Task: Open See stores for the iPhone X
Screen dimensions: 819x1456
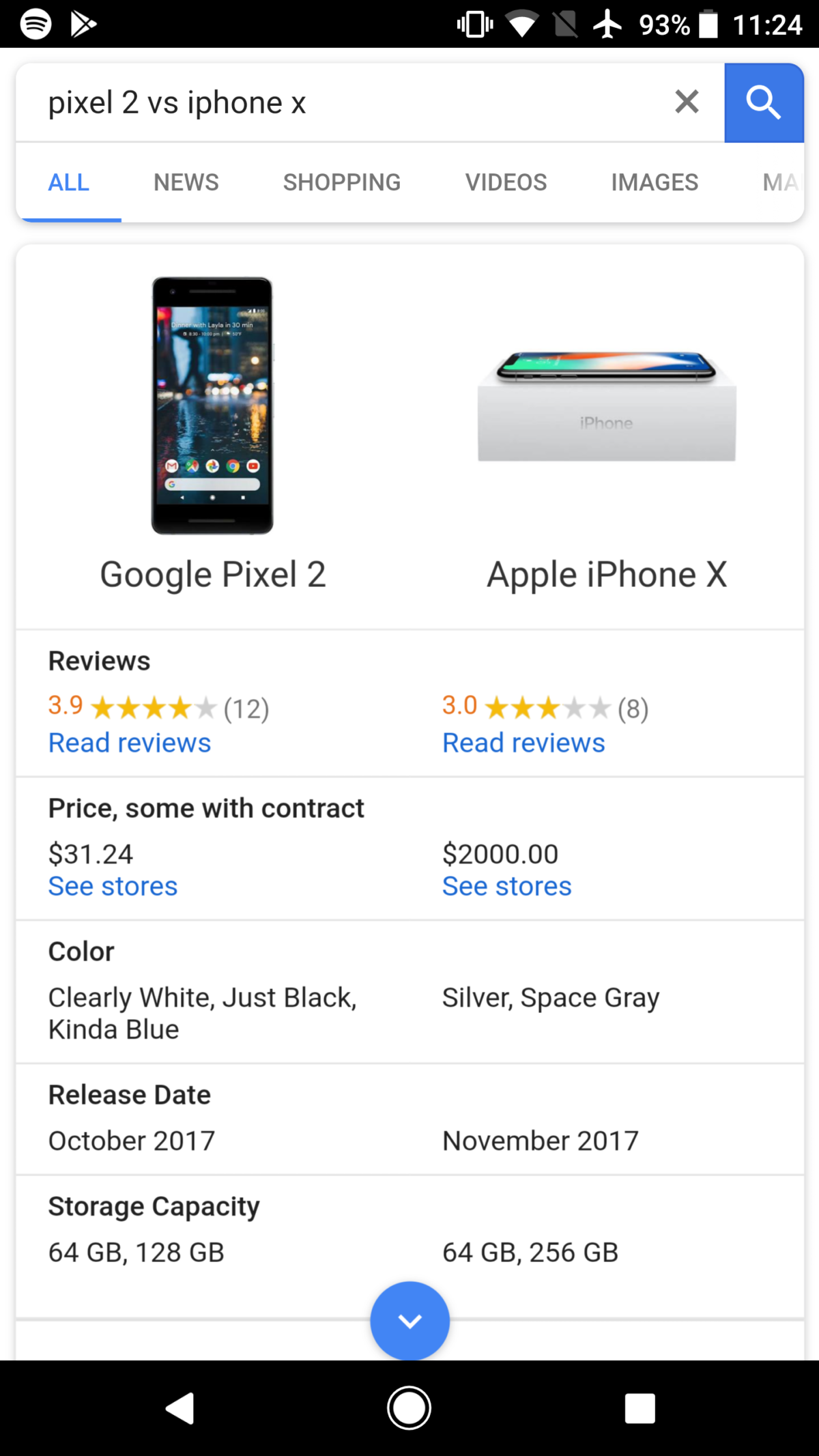Action: 506,885
